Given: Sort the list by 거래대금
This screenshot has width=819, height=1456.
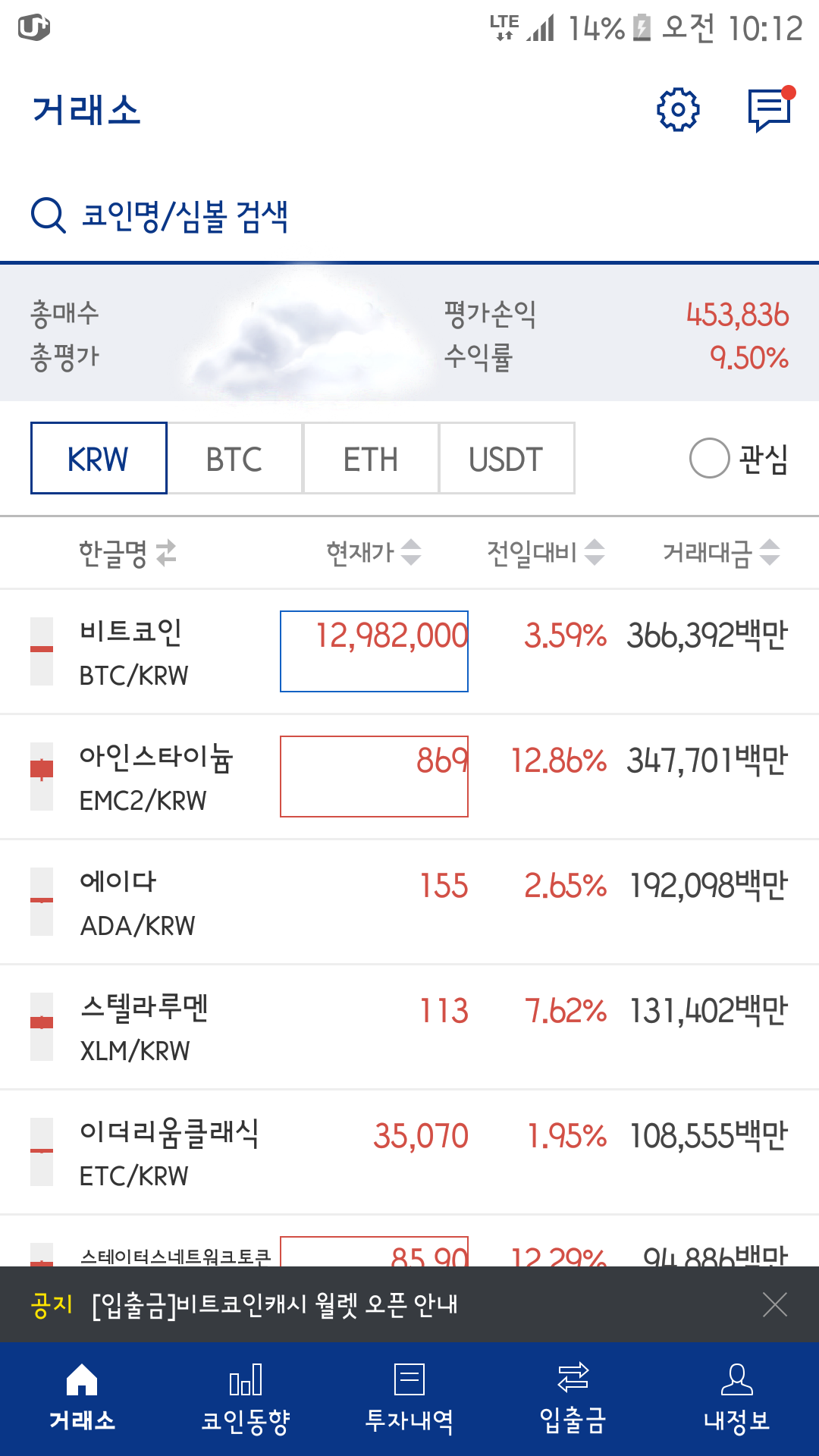Looking at the screenshot, I should tap(720, 553).
